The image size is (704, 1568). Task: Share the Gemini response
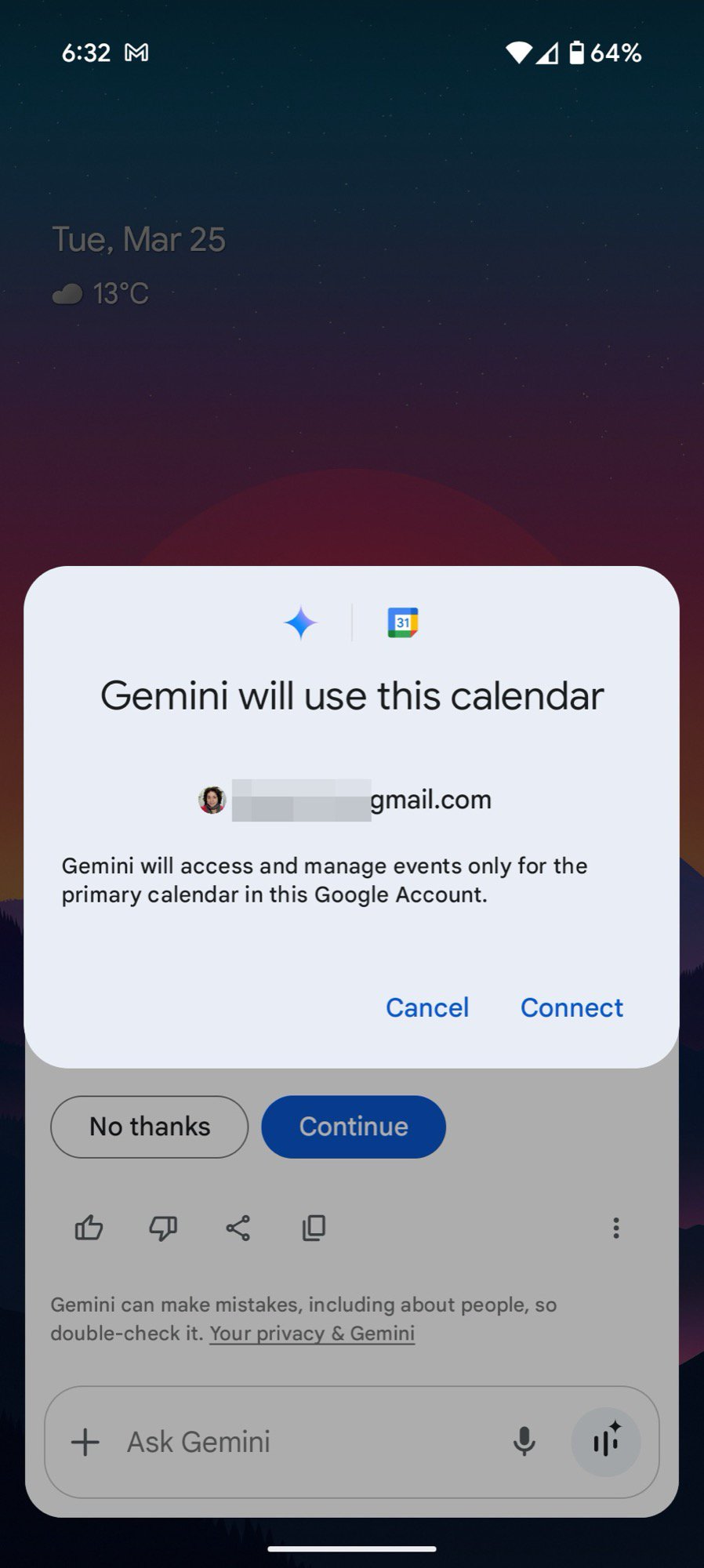[x=238, y=1228]
